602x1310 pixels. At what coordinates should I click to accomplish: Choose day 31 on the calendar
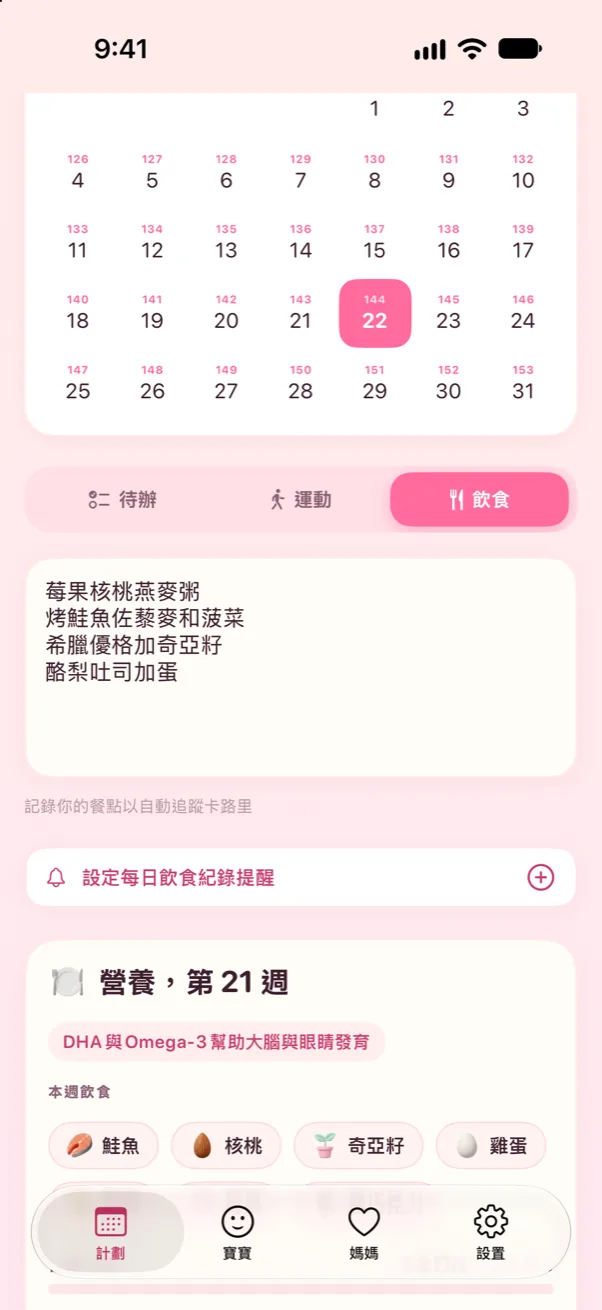point(523,383)
